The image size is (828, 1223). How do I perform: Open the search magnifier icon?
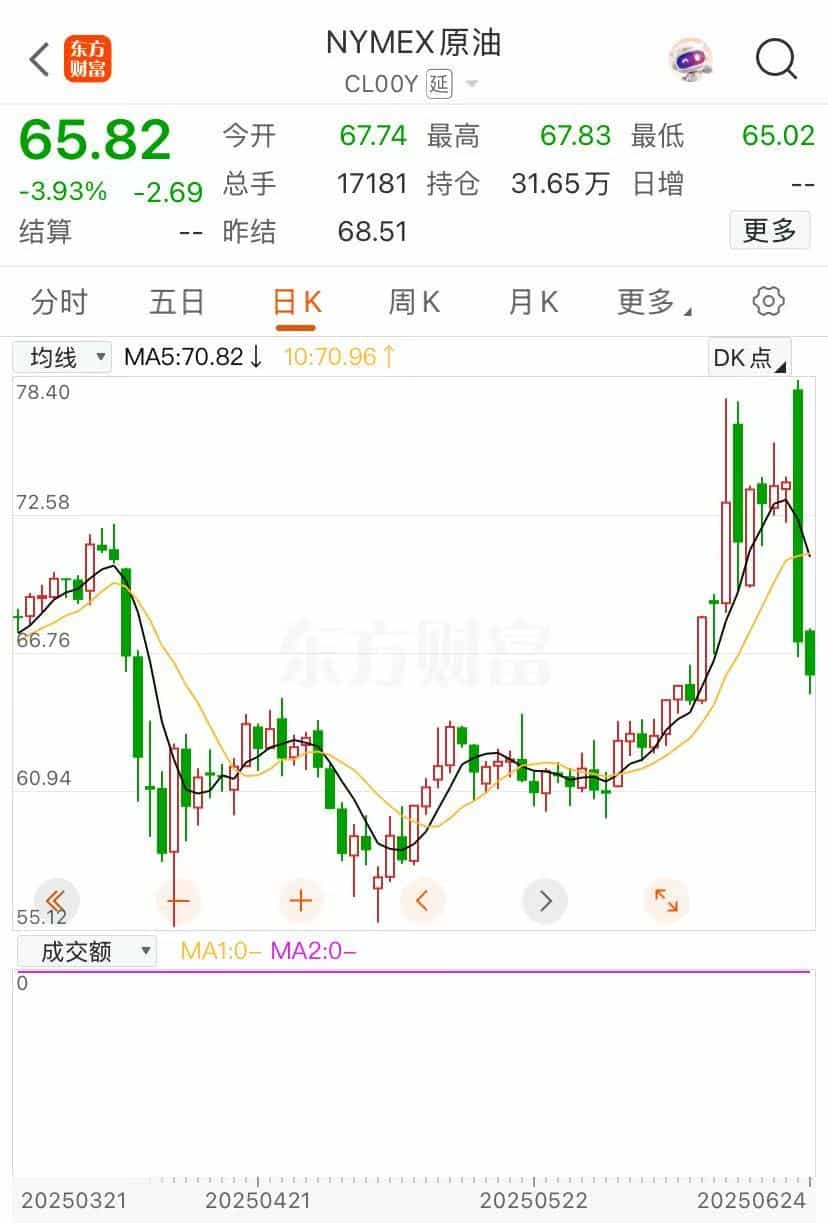[x=775, y=59]
